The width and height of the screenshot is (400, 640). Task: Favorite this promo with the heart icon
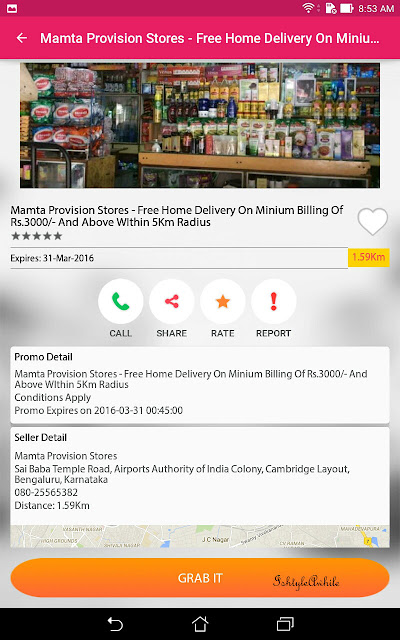(x=373, y=221)
